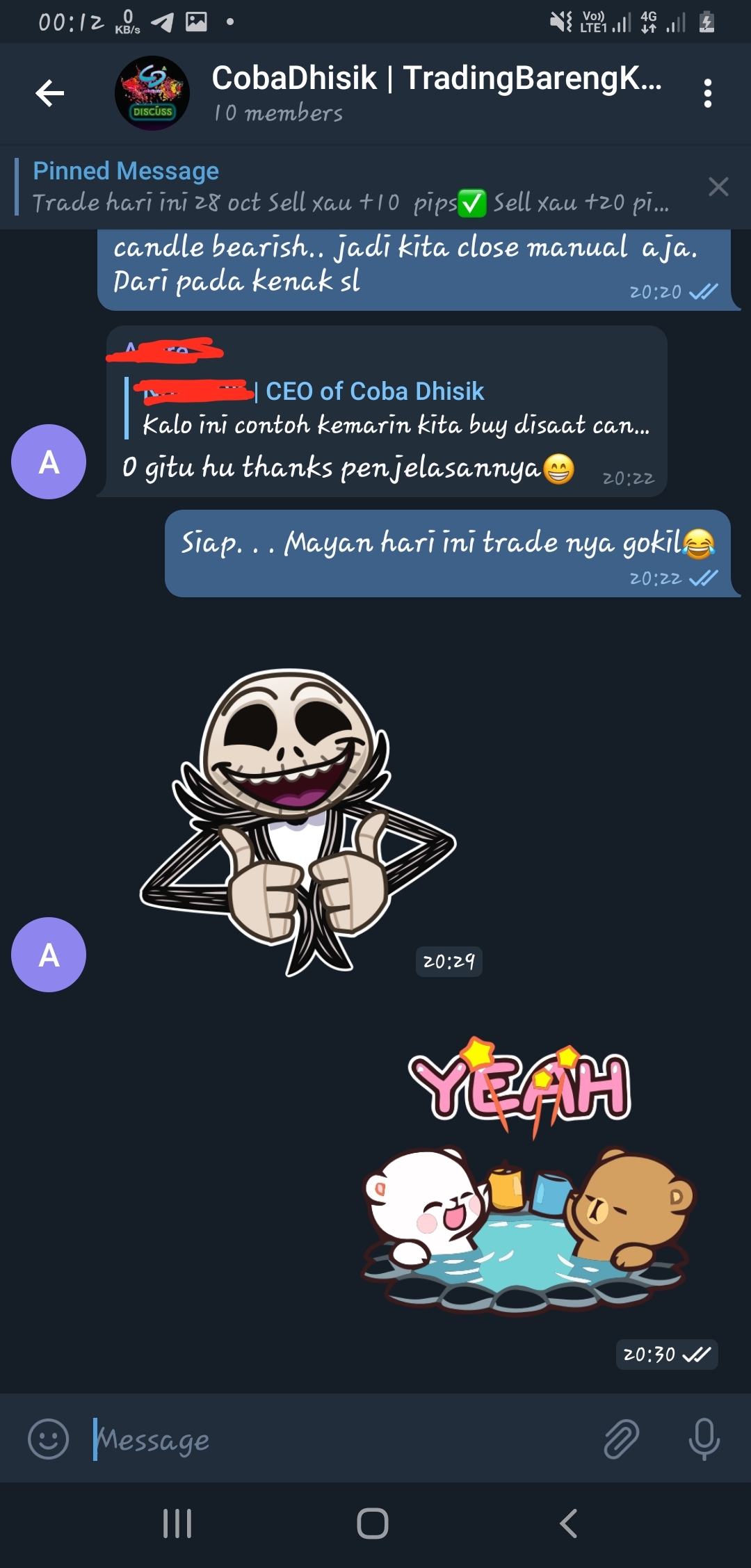Tap the microphone to record voice
Viewport: 751px width, 1568px height.
click(704, 1439)
